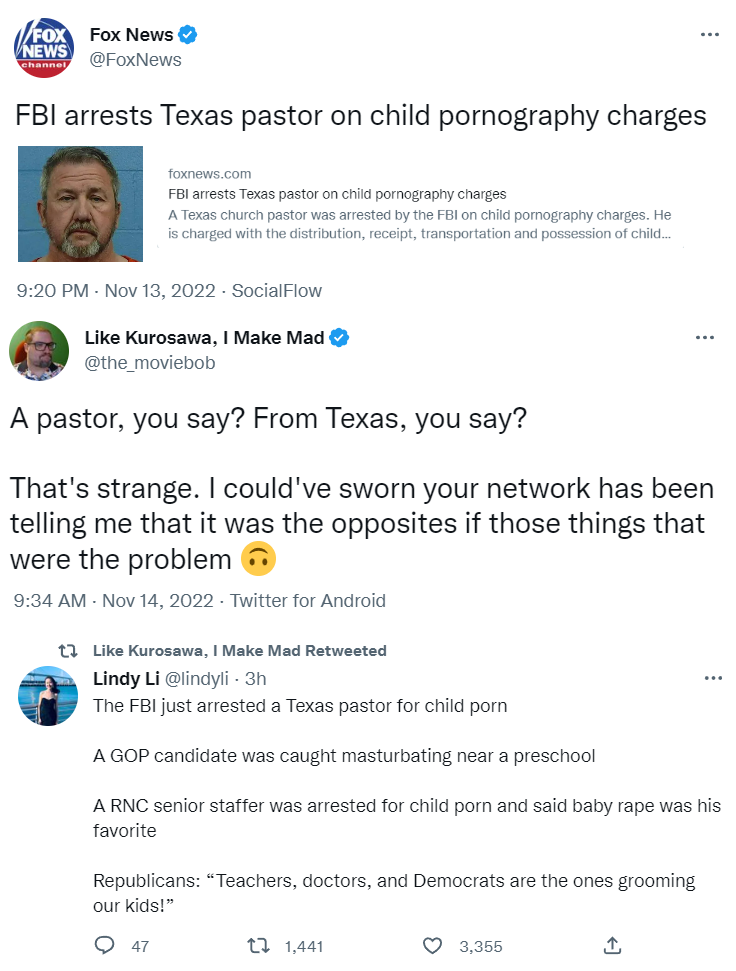Like Lindy Li's tweet

coord(432,945)
